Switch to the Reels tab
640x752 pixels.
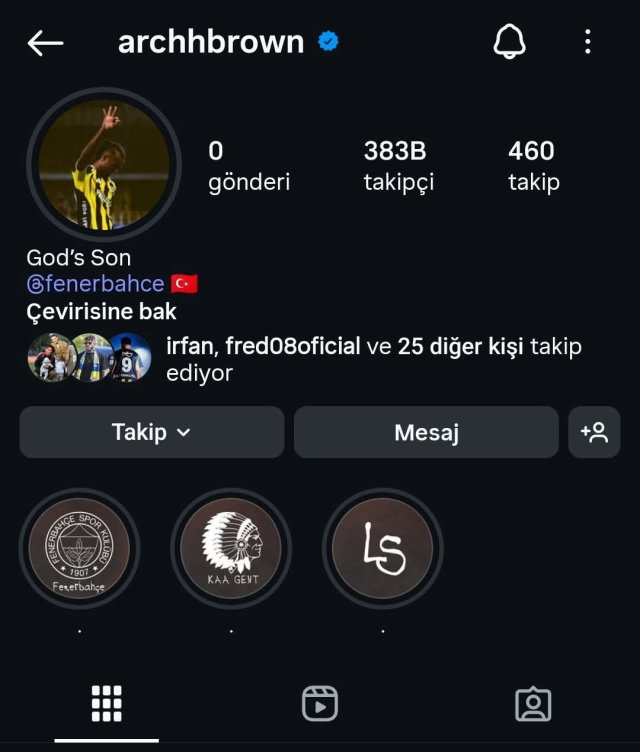320,704
